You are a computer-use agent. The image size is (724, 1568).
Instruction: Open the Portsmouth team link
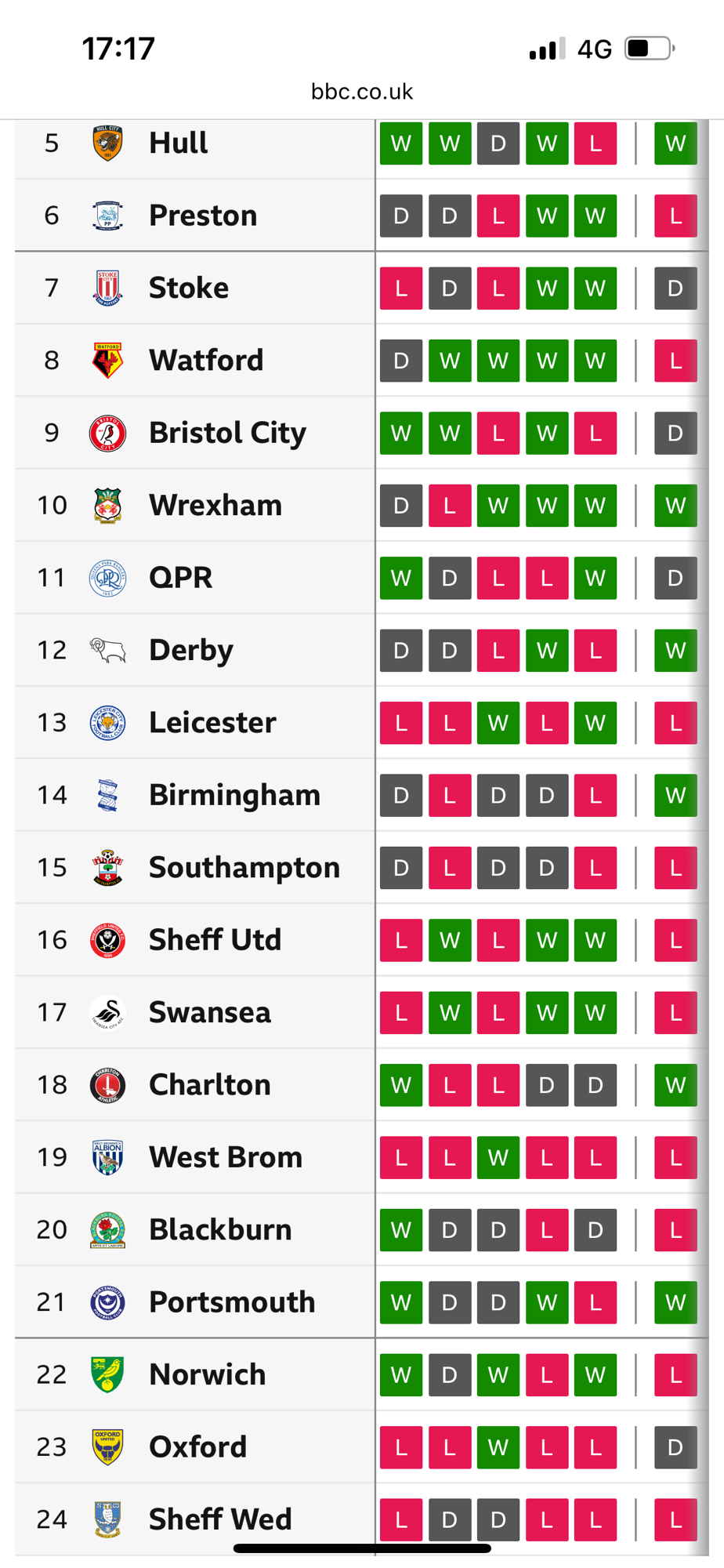coord(231,1302)
